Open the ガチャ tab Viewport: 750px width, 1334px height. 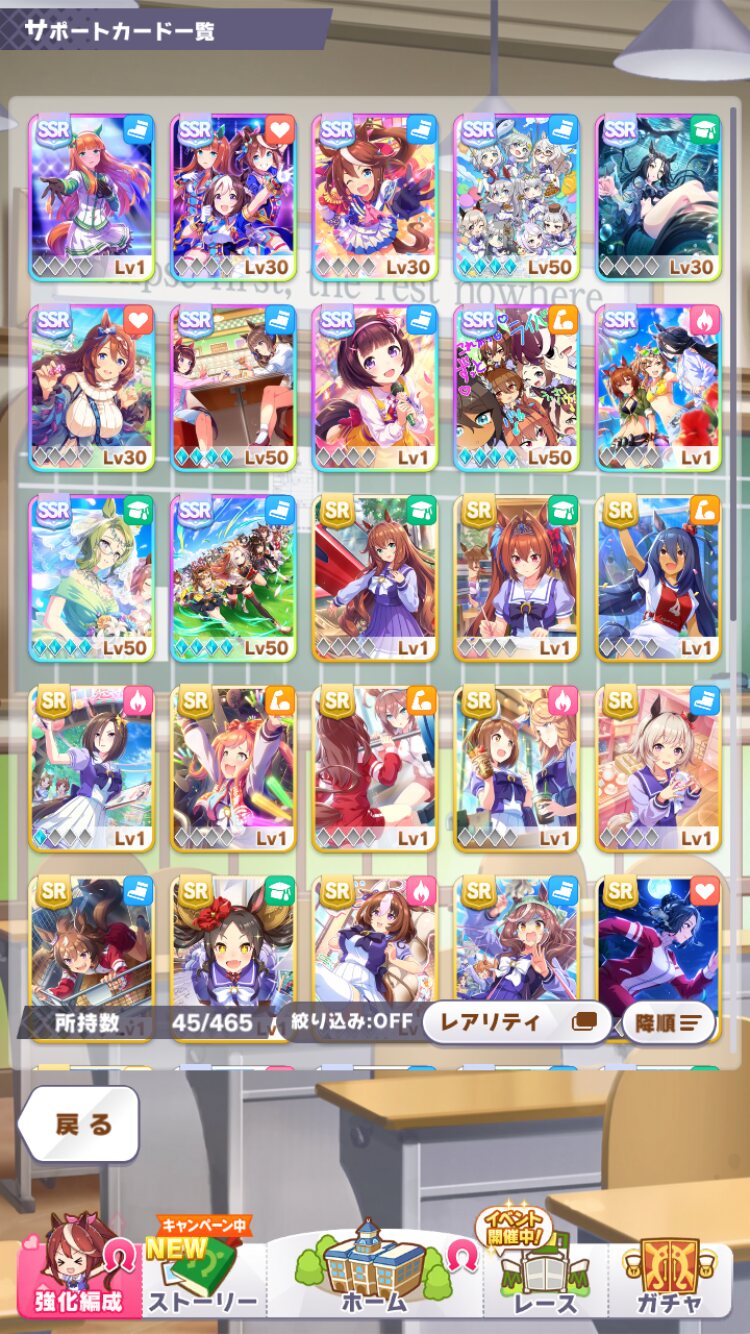click(x=670, y=1275)
